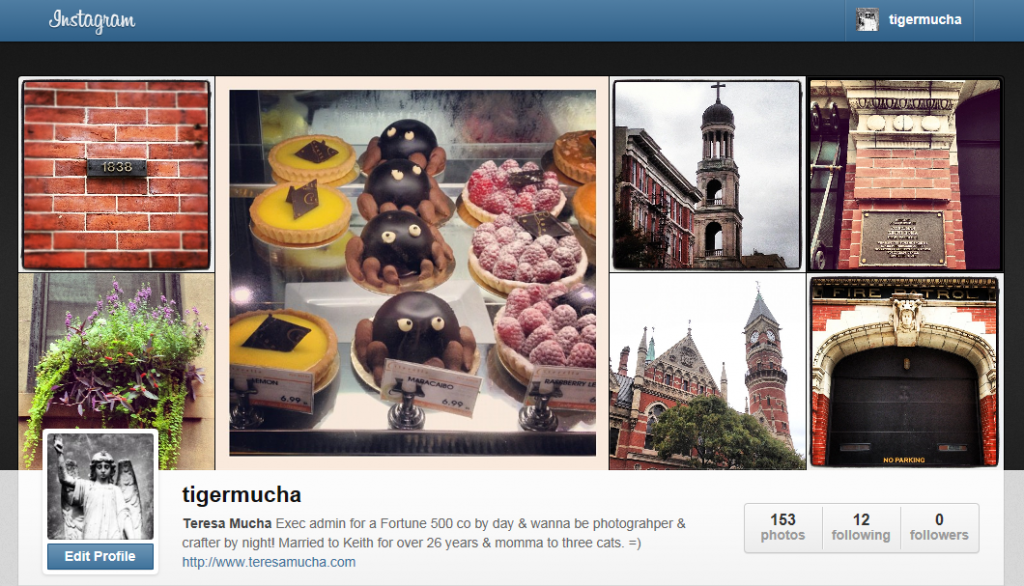The width and height of the screenshot is (1024, 586).
Task: Open the red clock tower building photo
Action: coord(707,372)
